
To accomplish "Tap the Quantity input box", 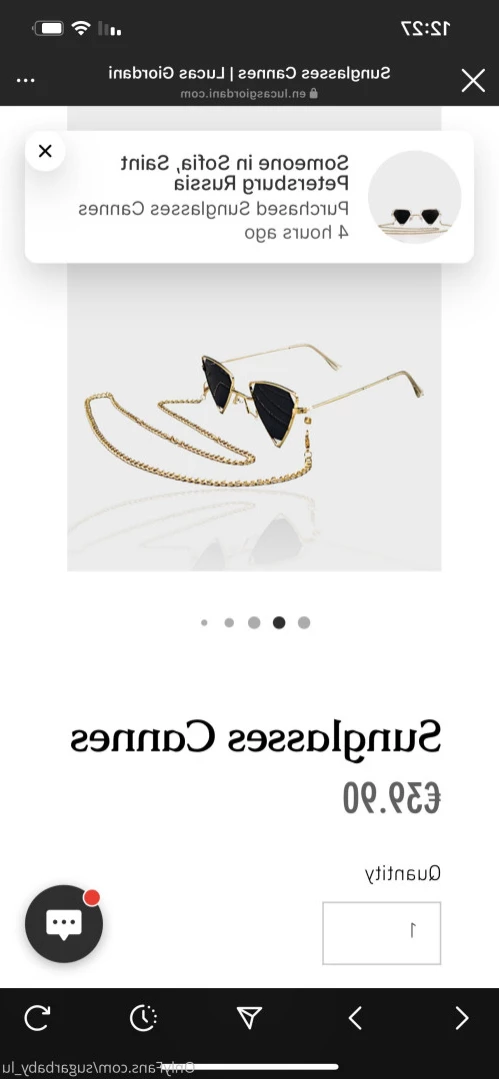I will 381,932.
